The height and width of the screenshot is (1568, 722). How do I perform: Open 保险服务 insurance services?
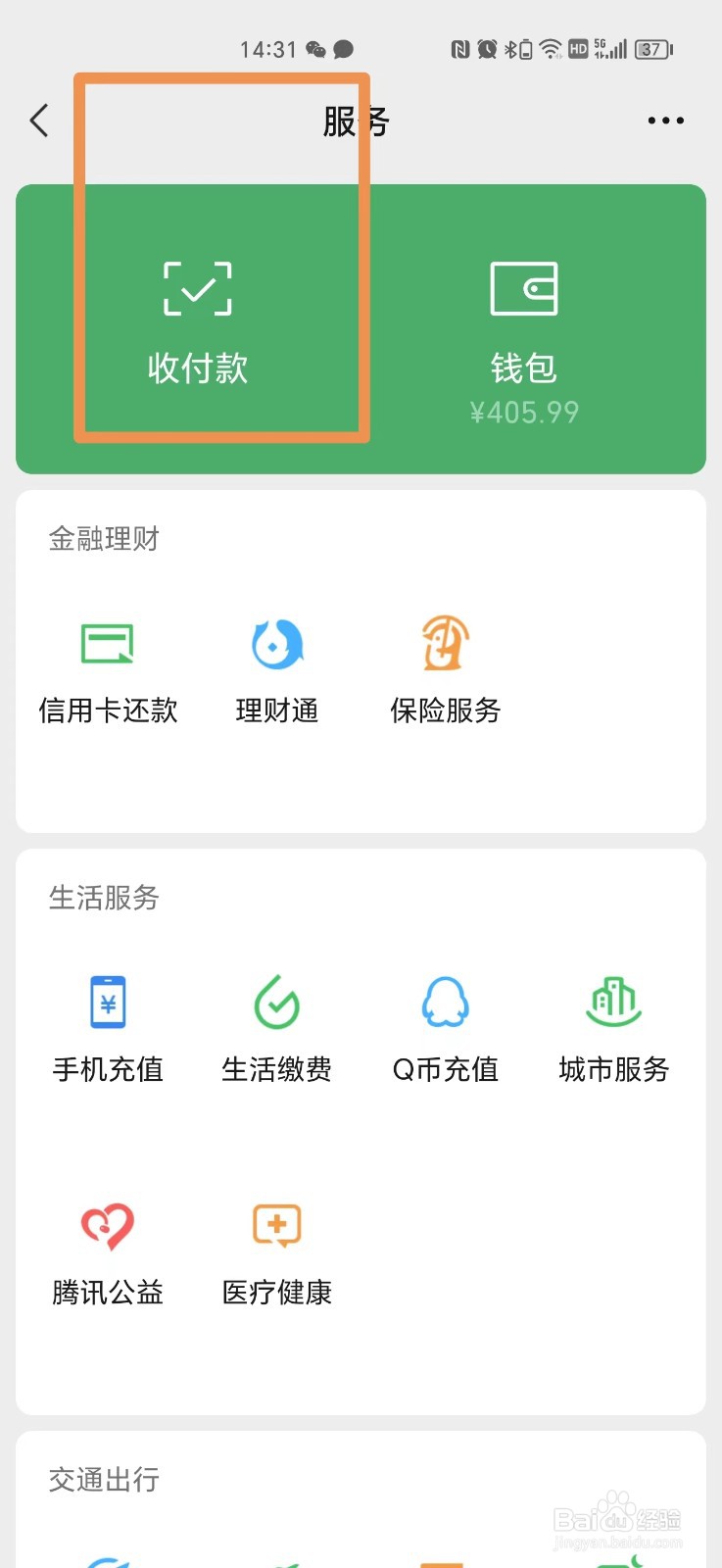pos(446,672)
